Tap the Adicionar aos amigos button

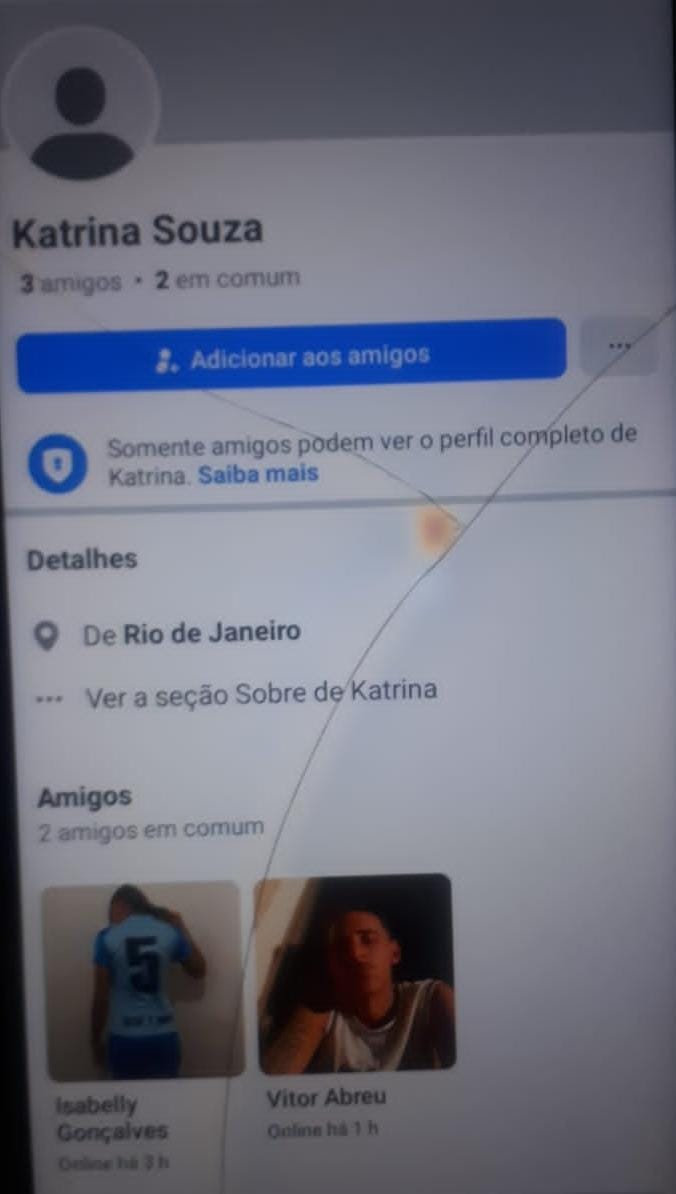coord(291,356)
